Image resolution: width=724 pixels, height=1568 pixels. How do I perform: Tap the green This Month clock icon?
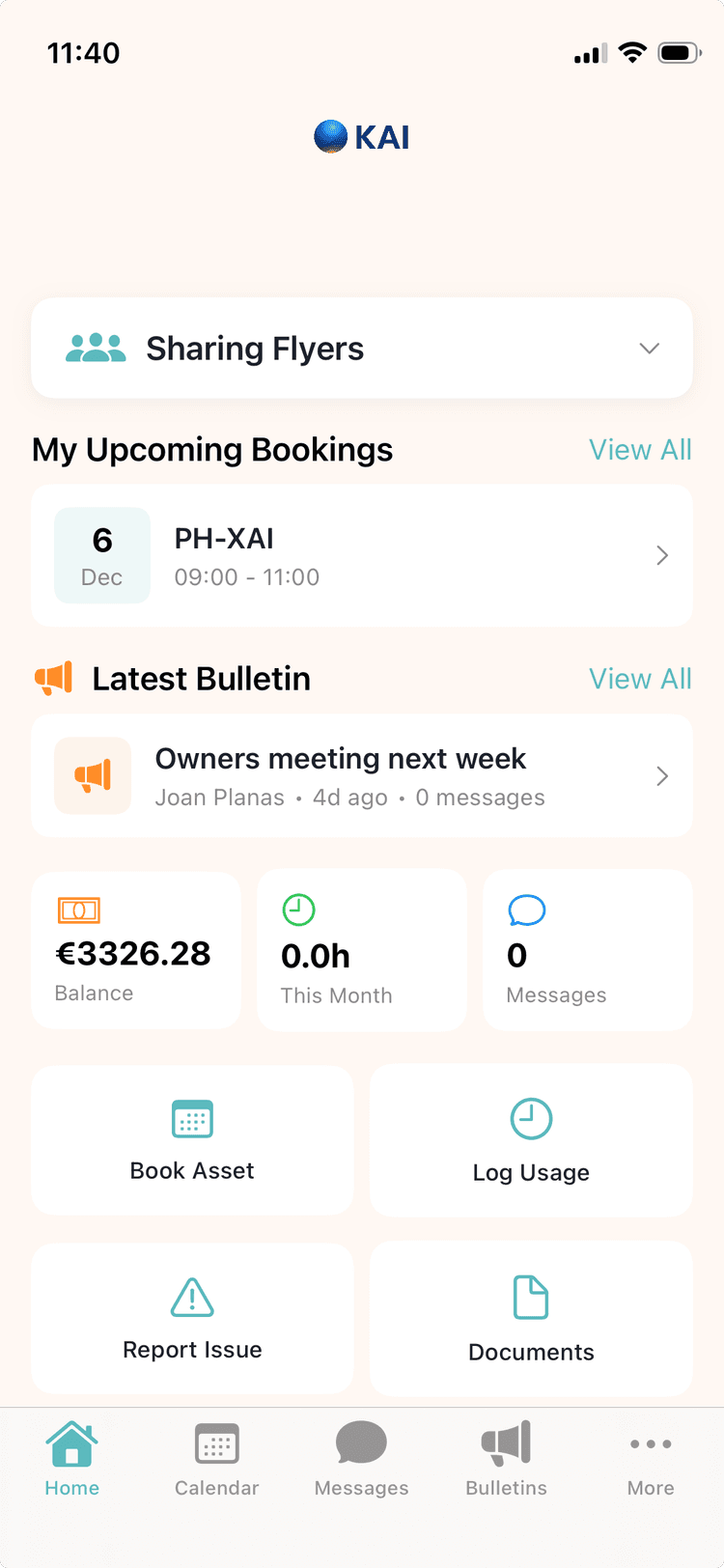(x=298, y=910)
